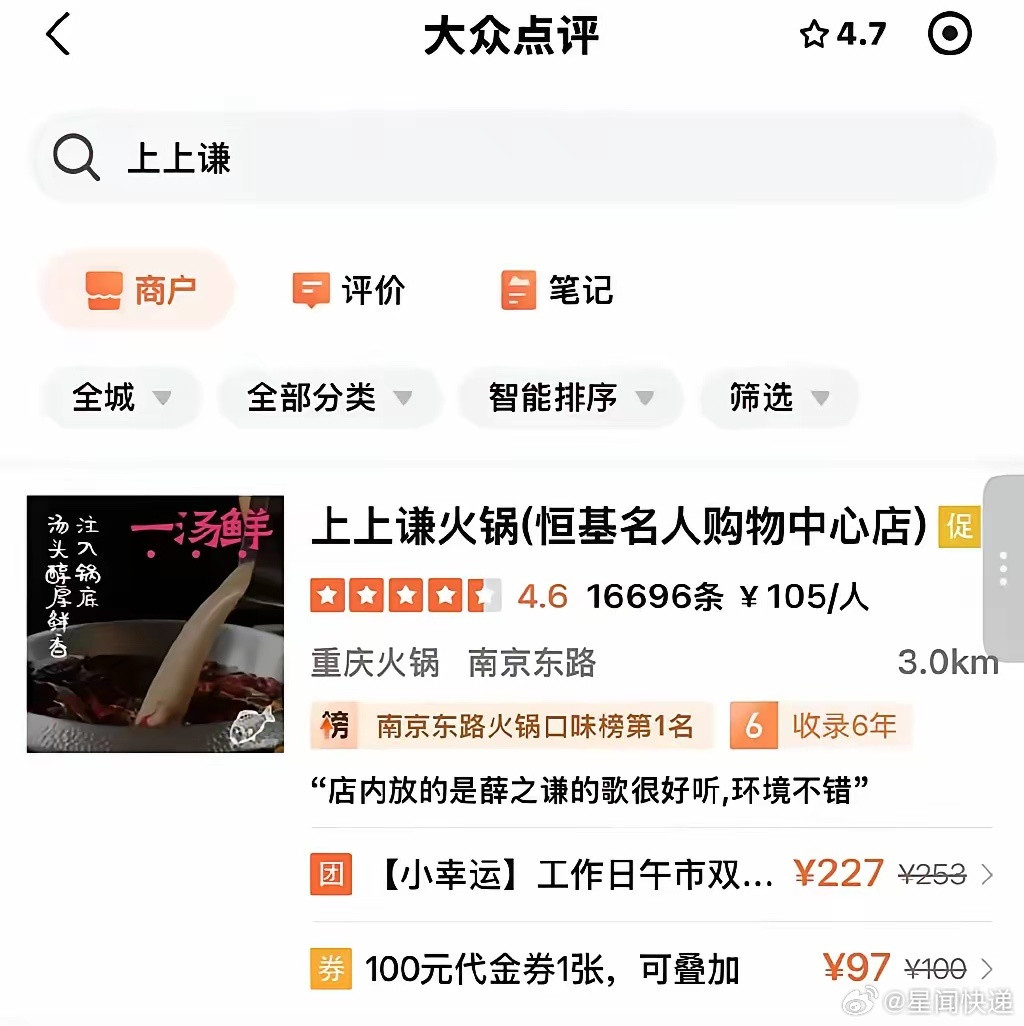Open the 智能排序 sorting dropdown
Viewport: 1024px width, 1026px height.
point(570,397)
